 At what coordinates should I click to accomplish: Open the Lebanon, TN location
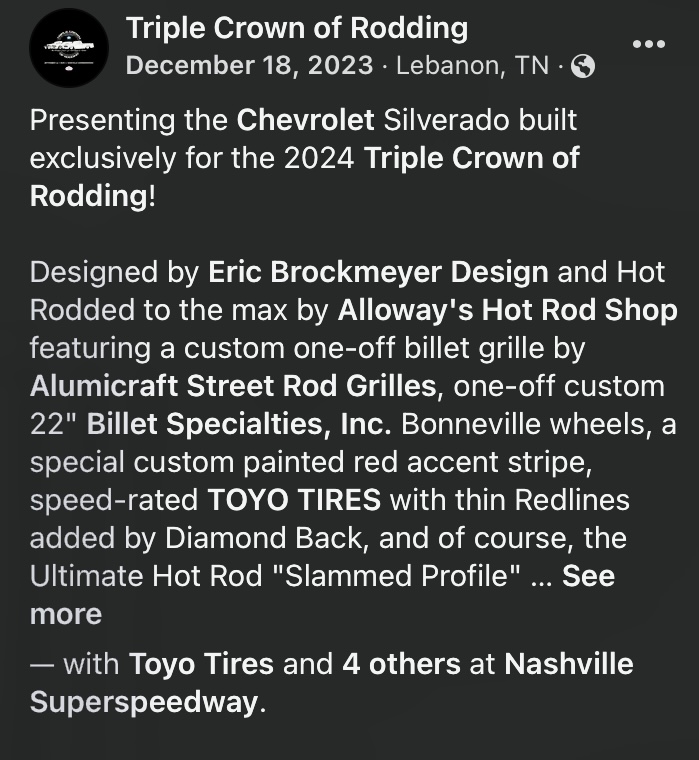click(x=472, y=66)
